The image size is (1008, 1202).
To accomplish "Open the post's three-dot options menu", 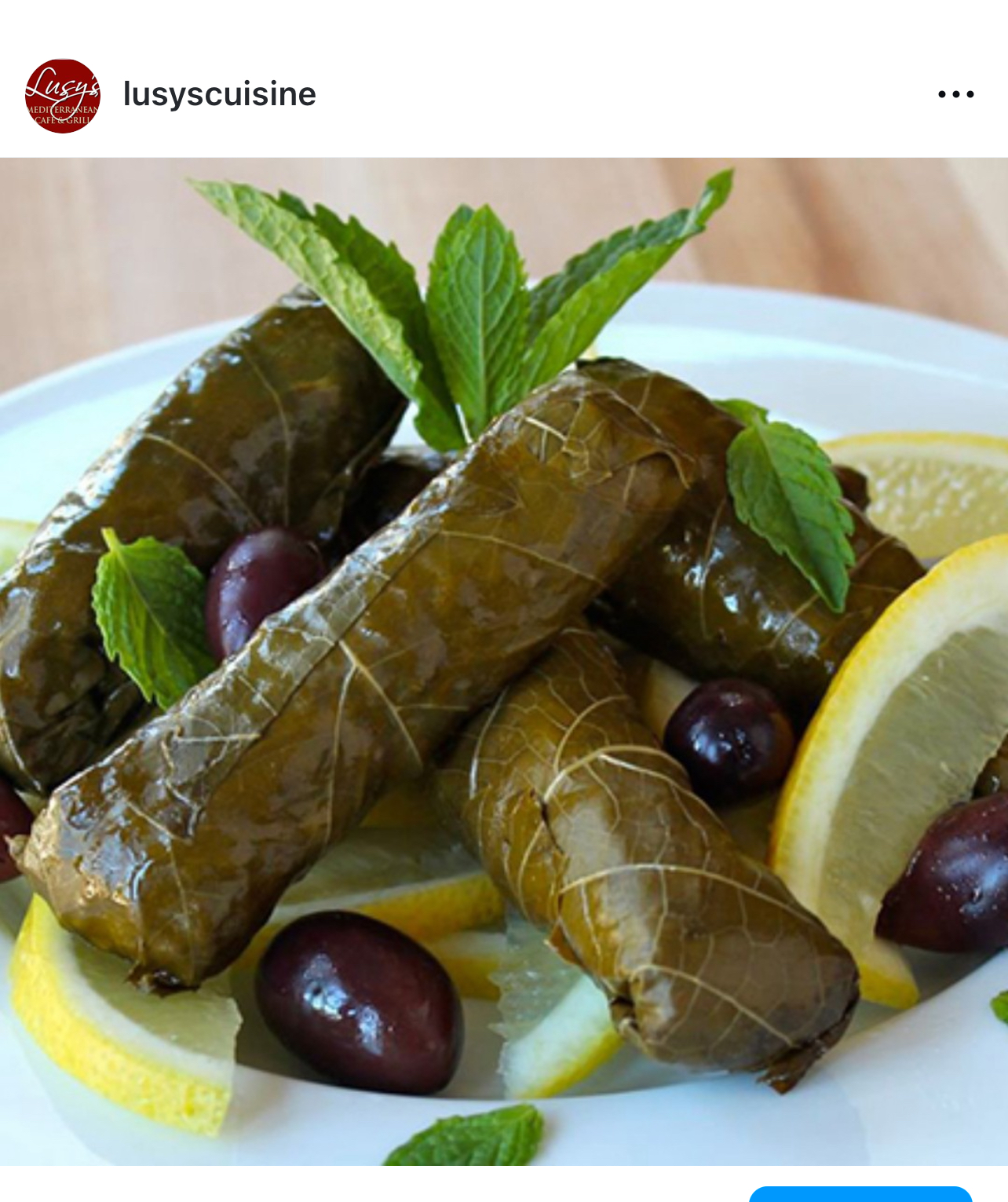I will [955, 95].
